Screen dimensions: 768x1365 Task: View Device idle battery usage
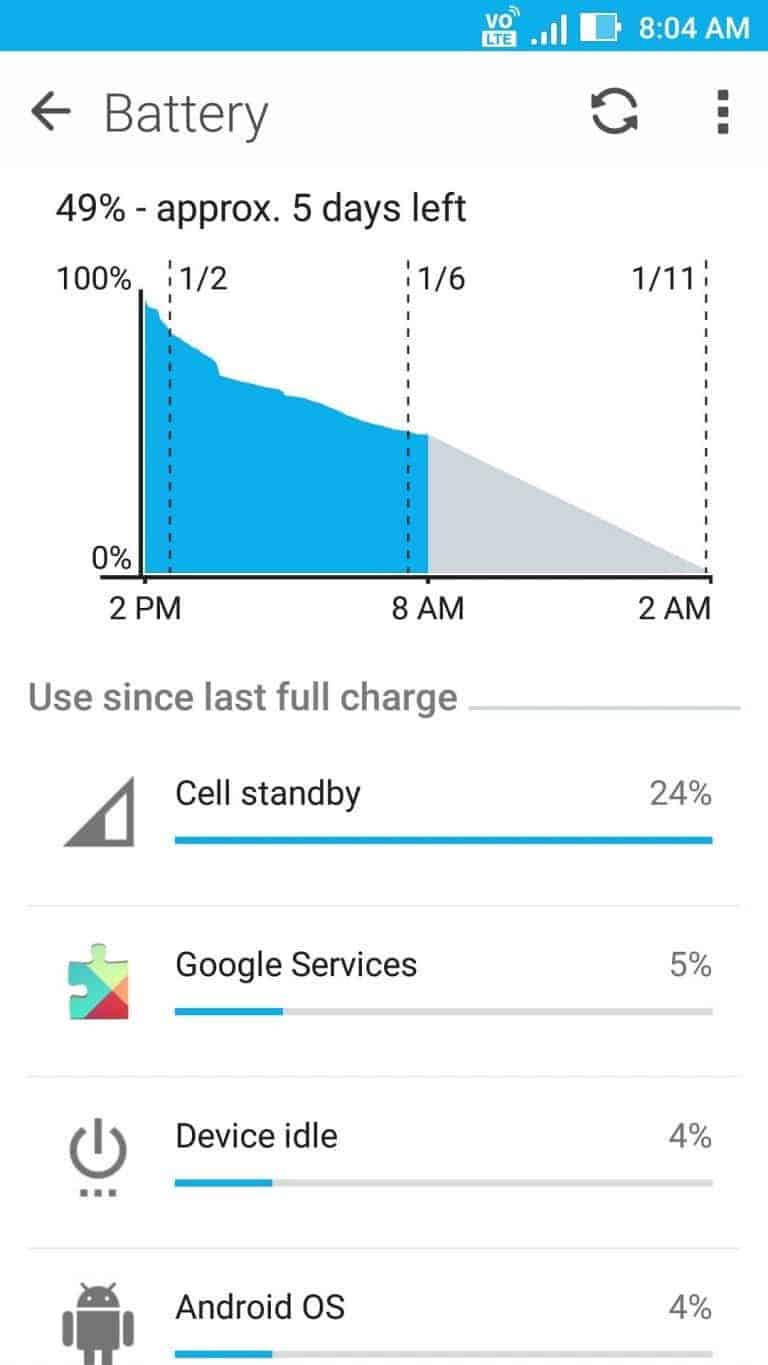click(x=384, y=1163)
